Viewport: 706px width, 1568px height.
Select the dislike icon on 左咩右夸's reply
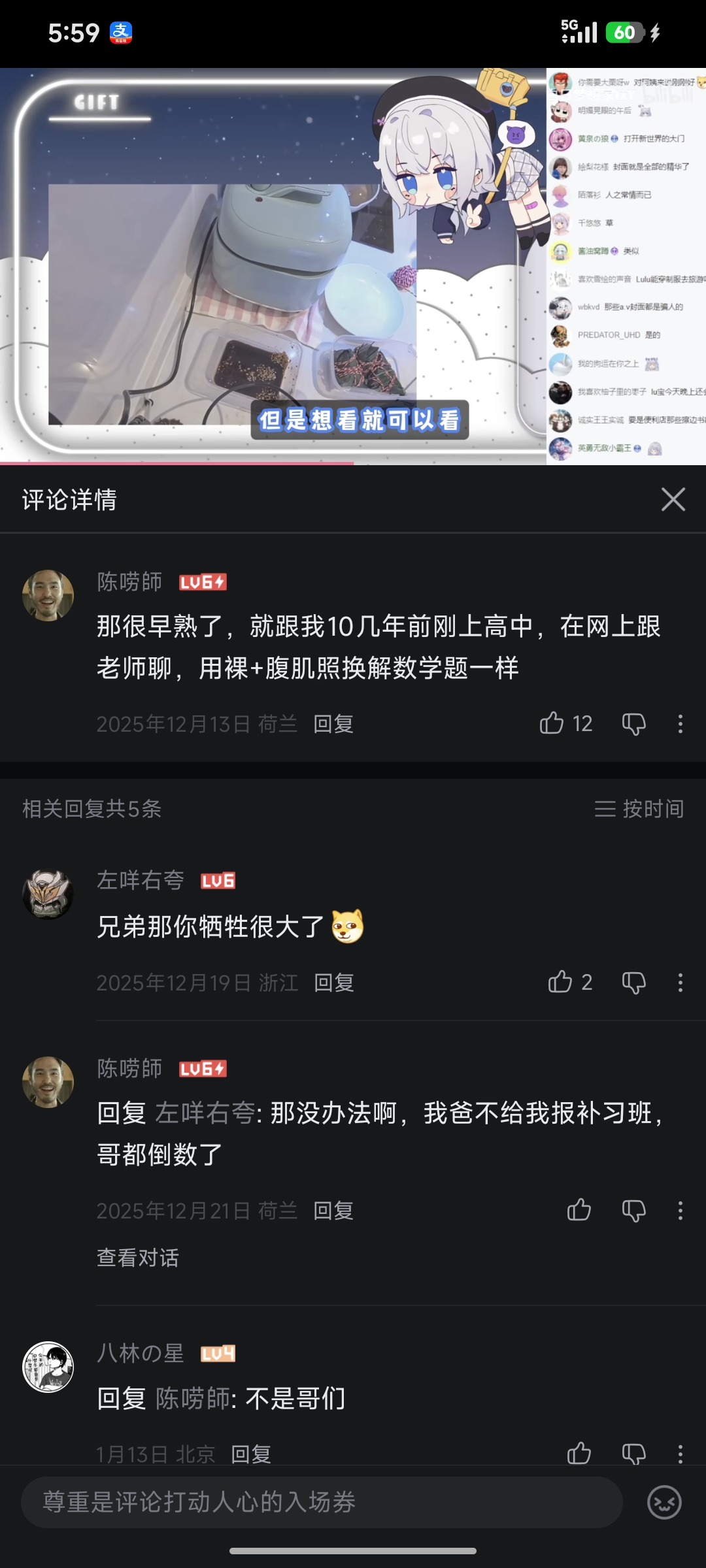(x=633, y=982)
